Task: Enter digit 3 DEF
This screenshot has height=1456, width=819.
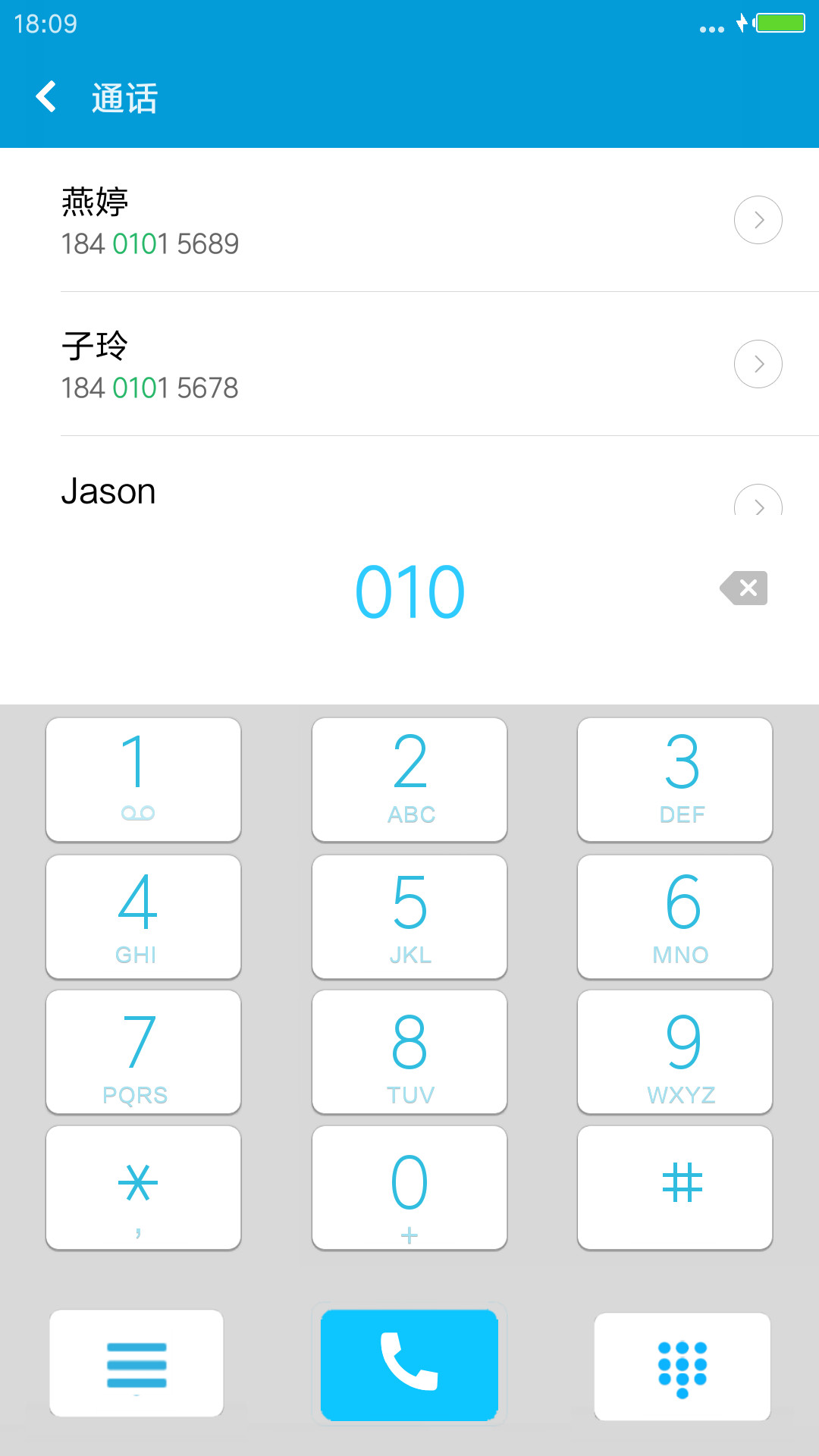Action: 675,780
